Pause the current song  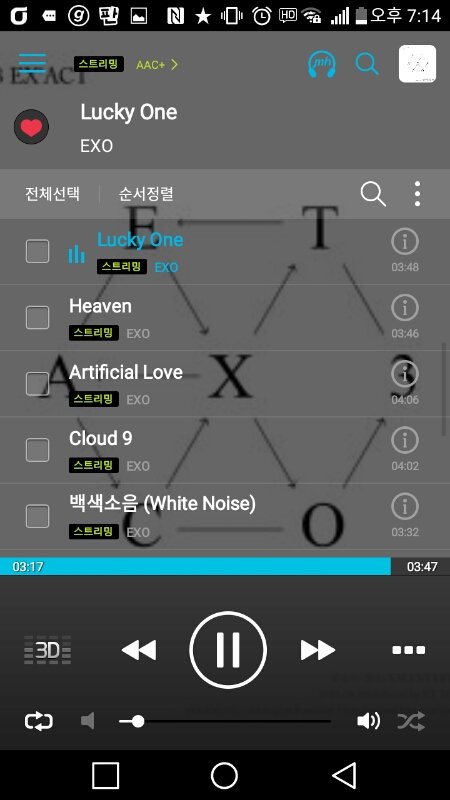click(x=228, y=650)
